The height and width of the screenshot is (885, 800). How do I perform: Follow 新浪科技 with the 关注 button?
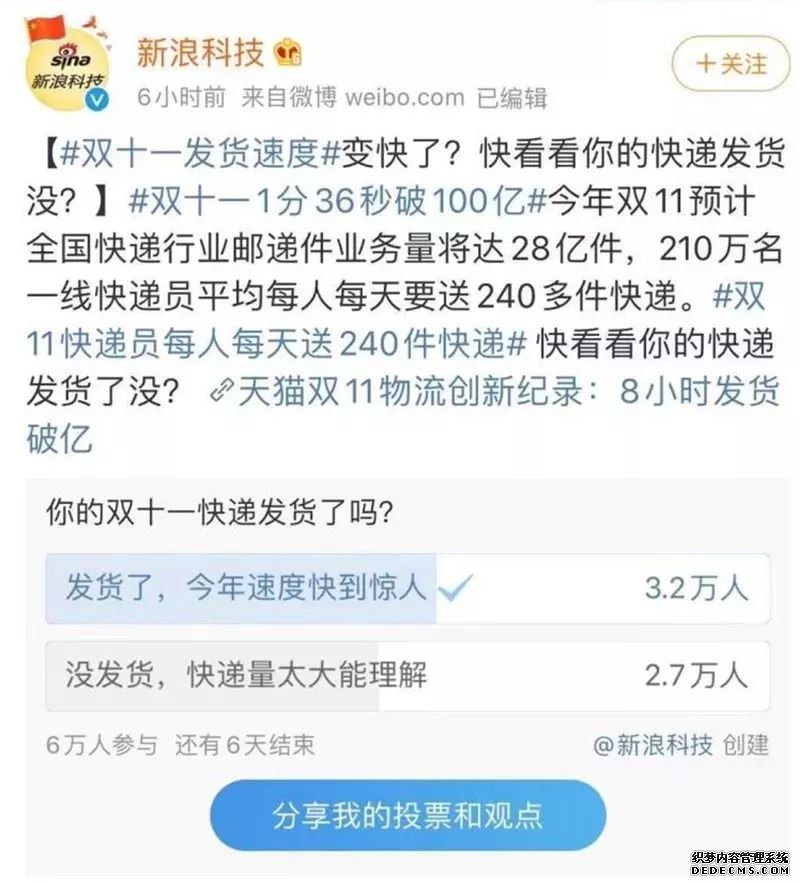(730, 65)
